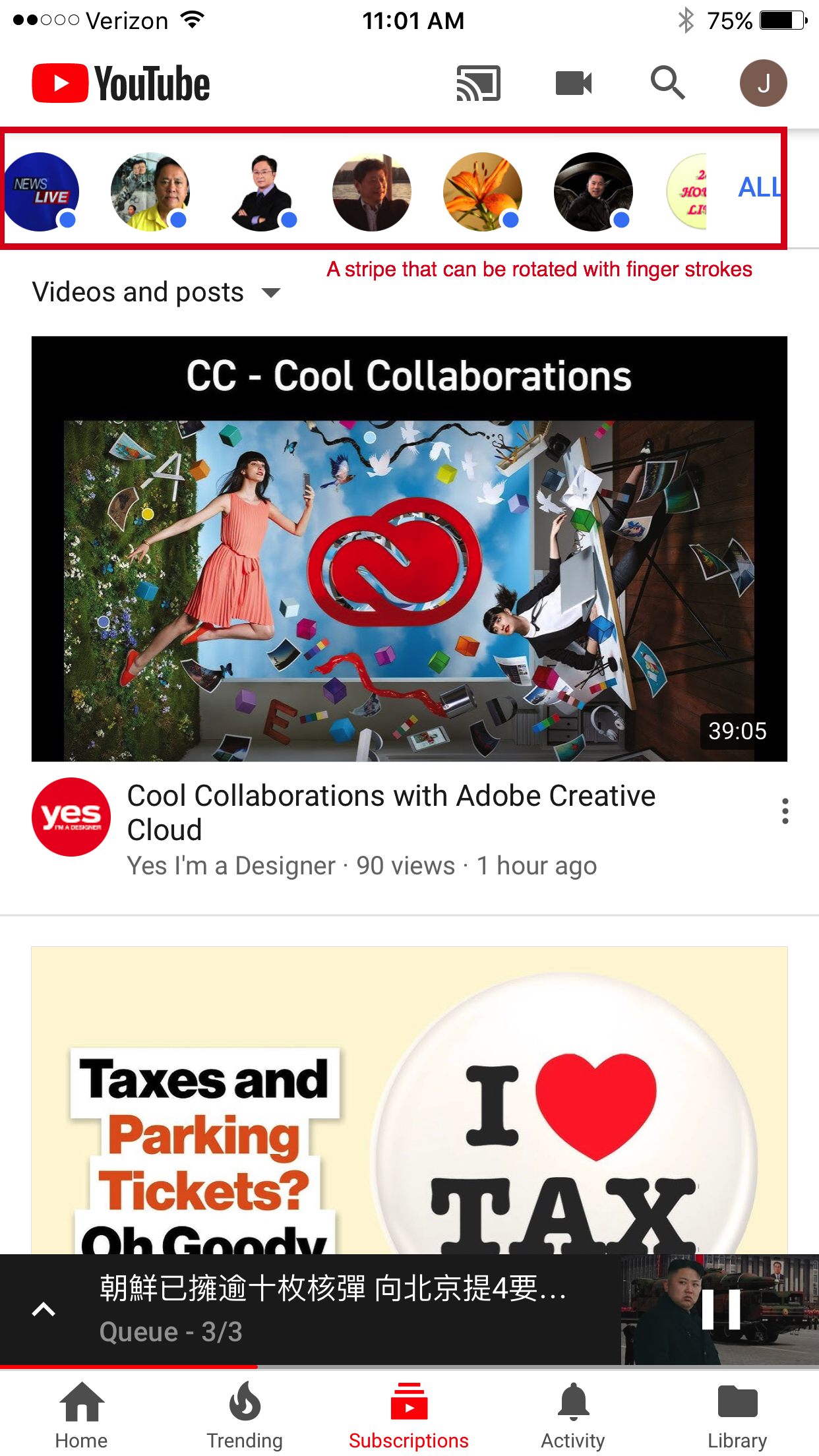819x1456 pixels.
Task: Expand the Videos and posts dropdown
Action: pos(157,292)
